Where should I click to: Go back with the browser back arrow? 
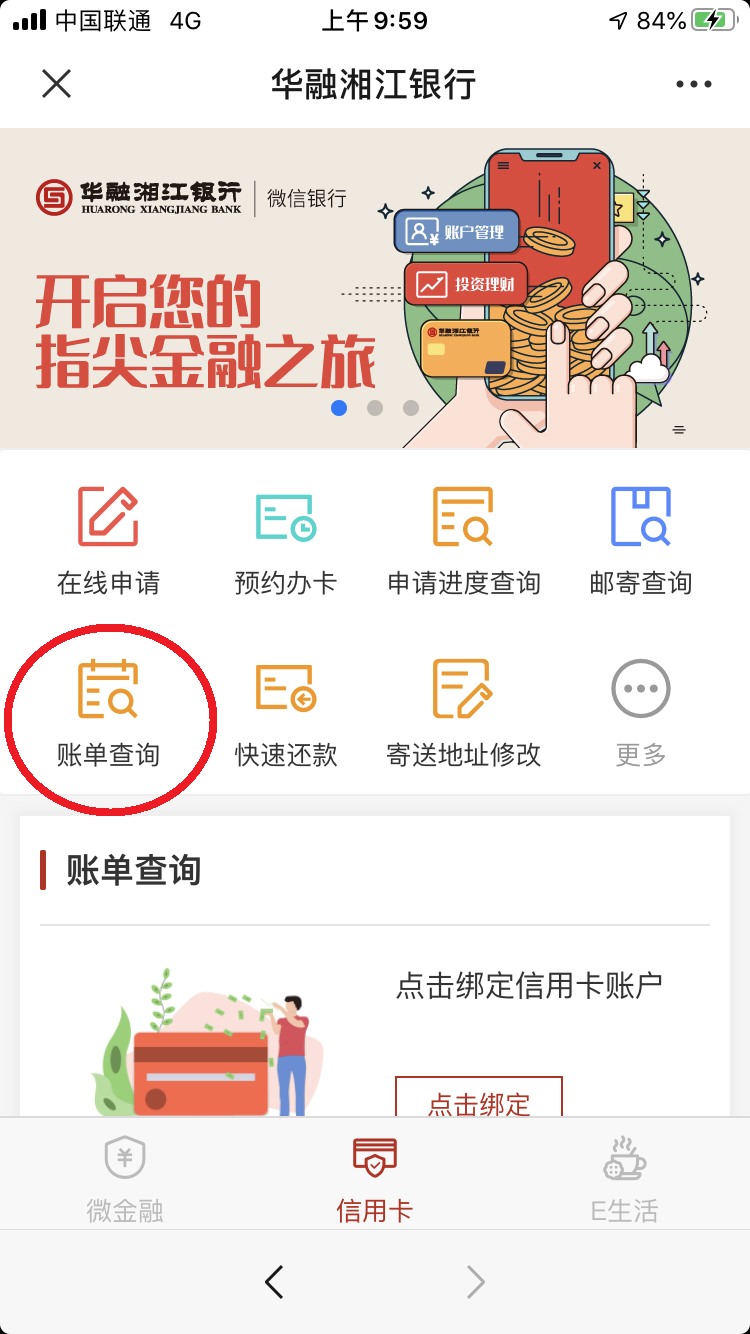[x=274, y=1282]
